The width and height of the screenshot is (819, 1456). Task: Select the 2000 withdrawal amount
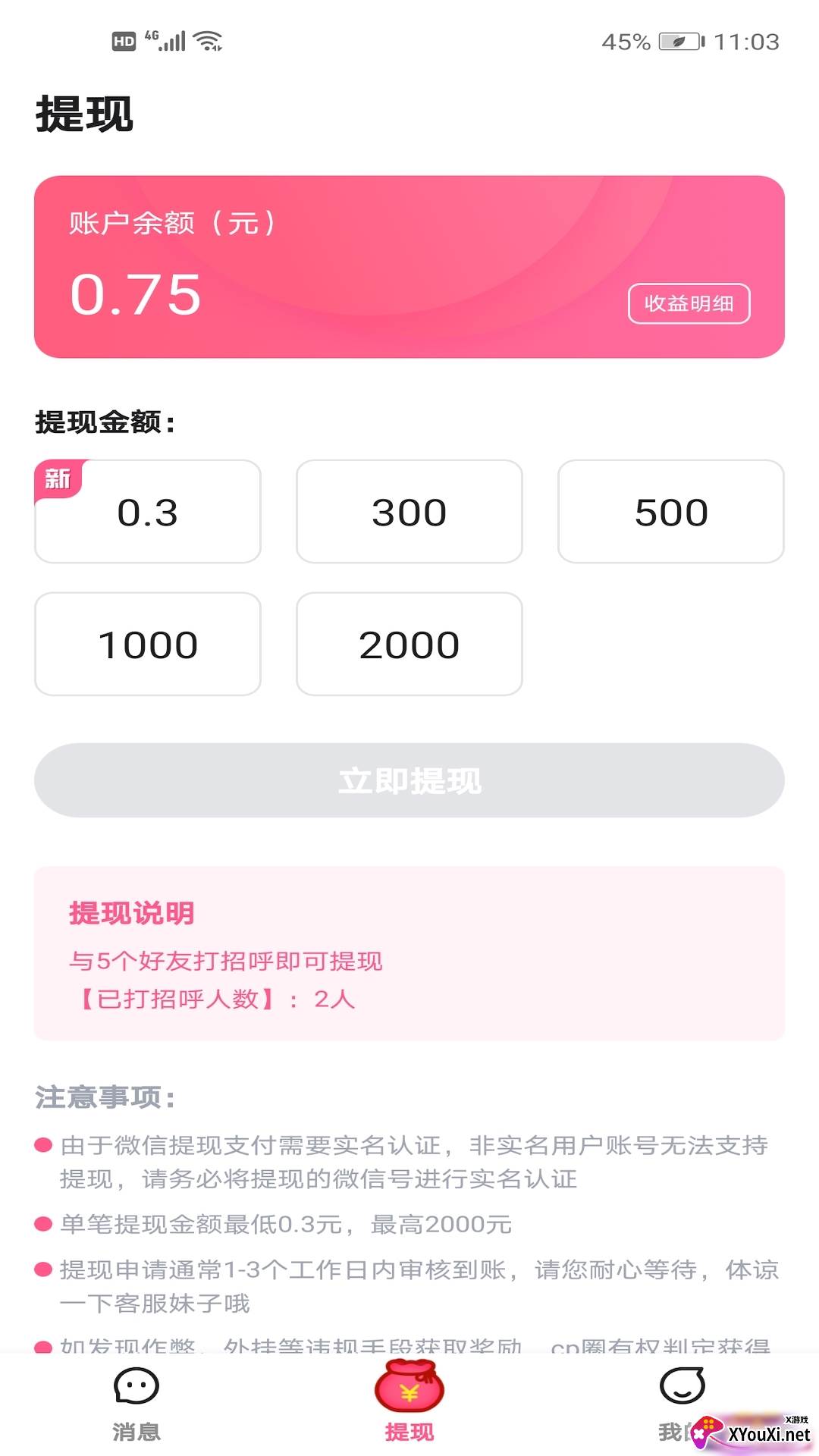point(409,645)
